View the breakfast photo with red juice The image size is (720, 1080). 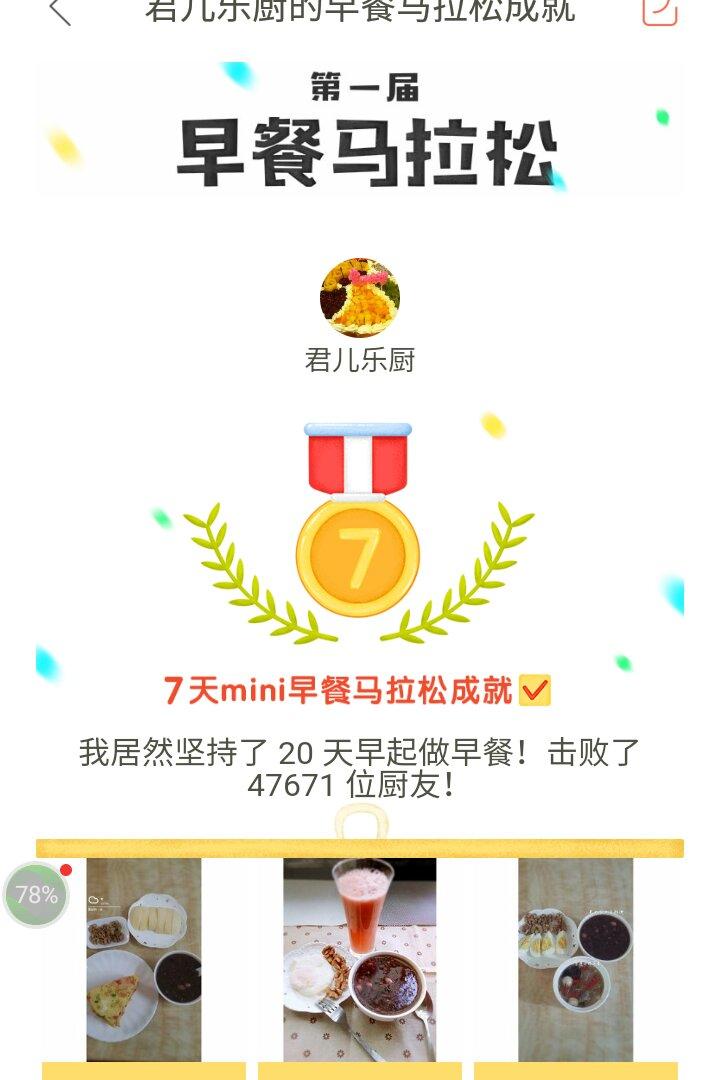click(x=360, y=959)
